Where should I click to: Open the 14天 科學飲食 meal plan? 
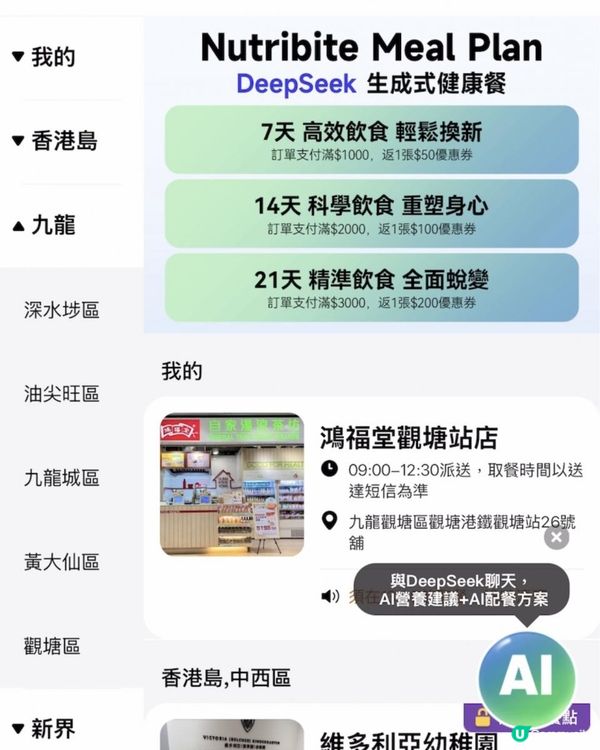pos(372,213)
